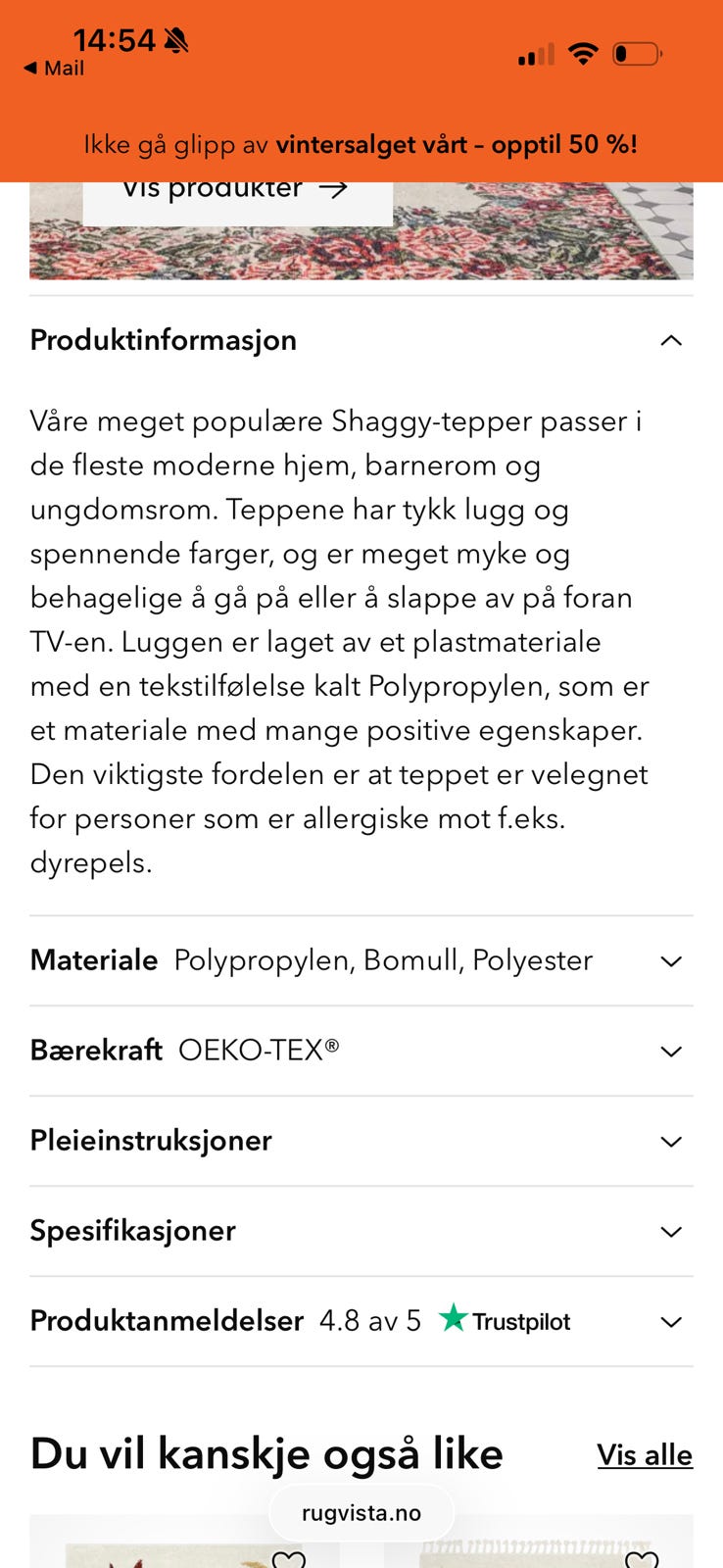Select the Wi-Fi icon in status bar
This screenshot has height=1568, width=723.
coord(583,54)
